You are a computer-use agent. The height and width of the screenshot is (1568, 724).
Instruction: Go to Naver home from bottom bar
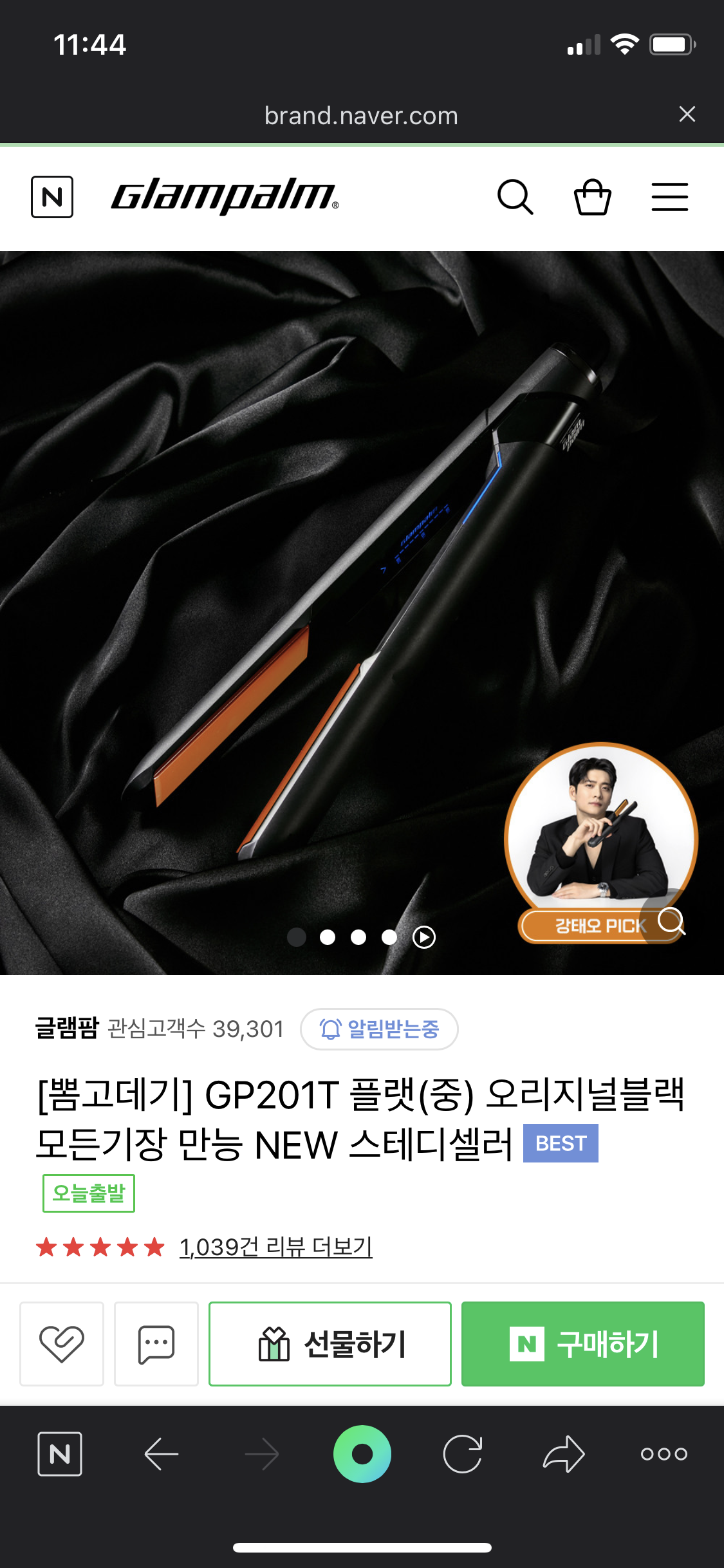(x=60, y=1454)
